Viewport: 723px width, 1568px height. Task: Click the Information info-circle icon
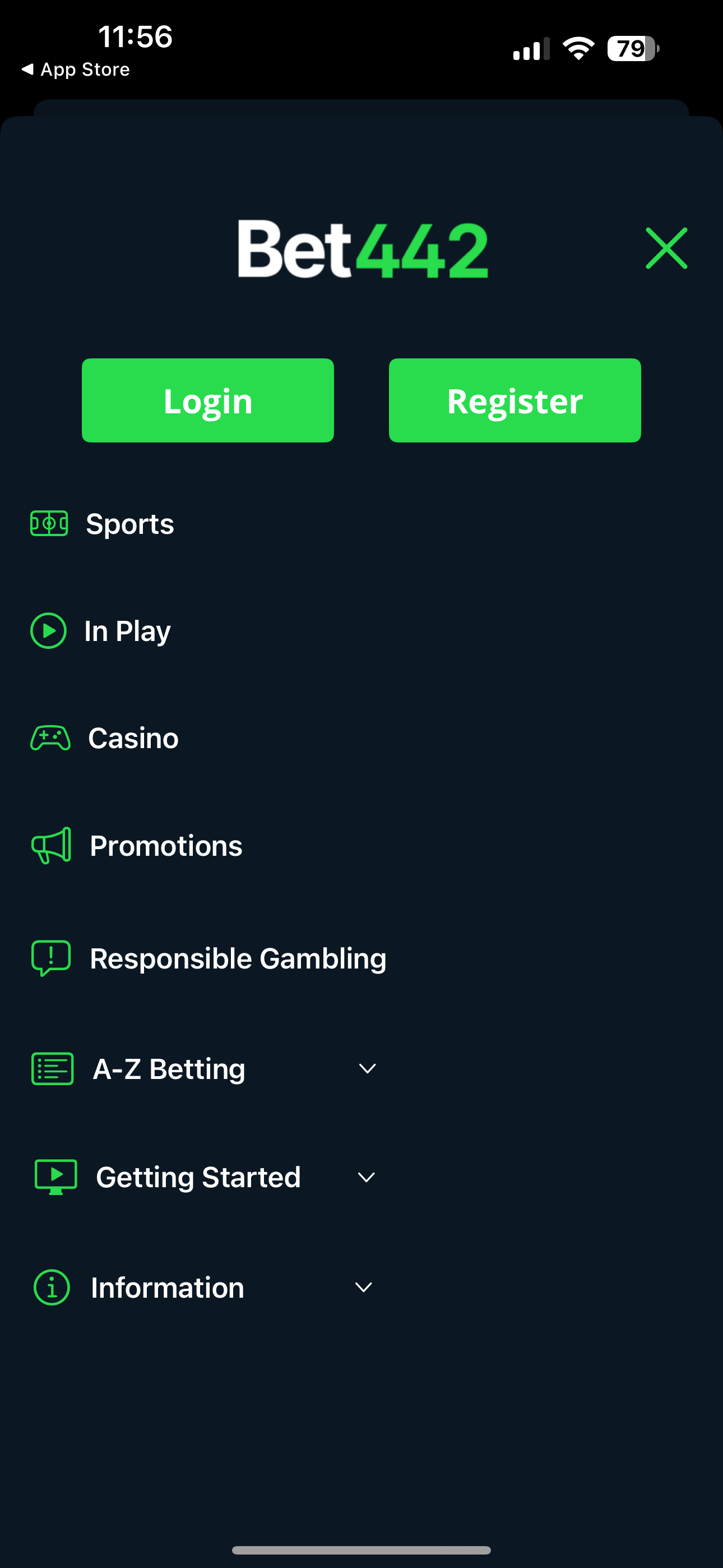click(50, 1288)
